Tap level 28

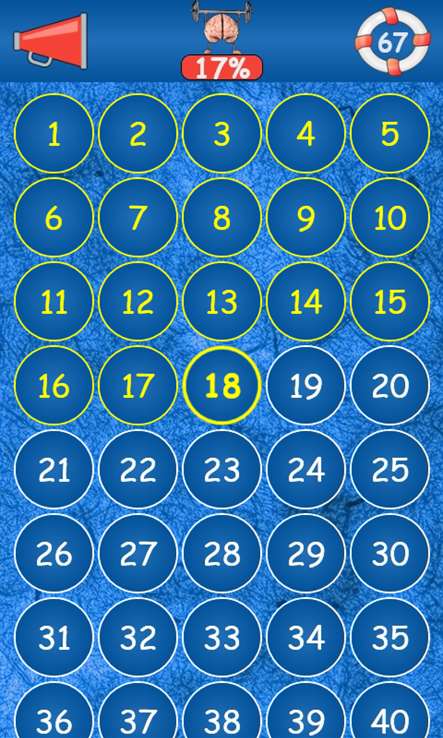tap(222, 554)
